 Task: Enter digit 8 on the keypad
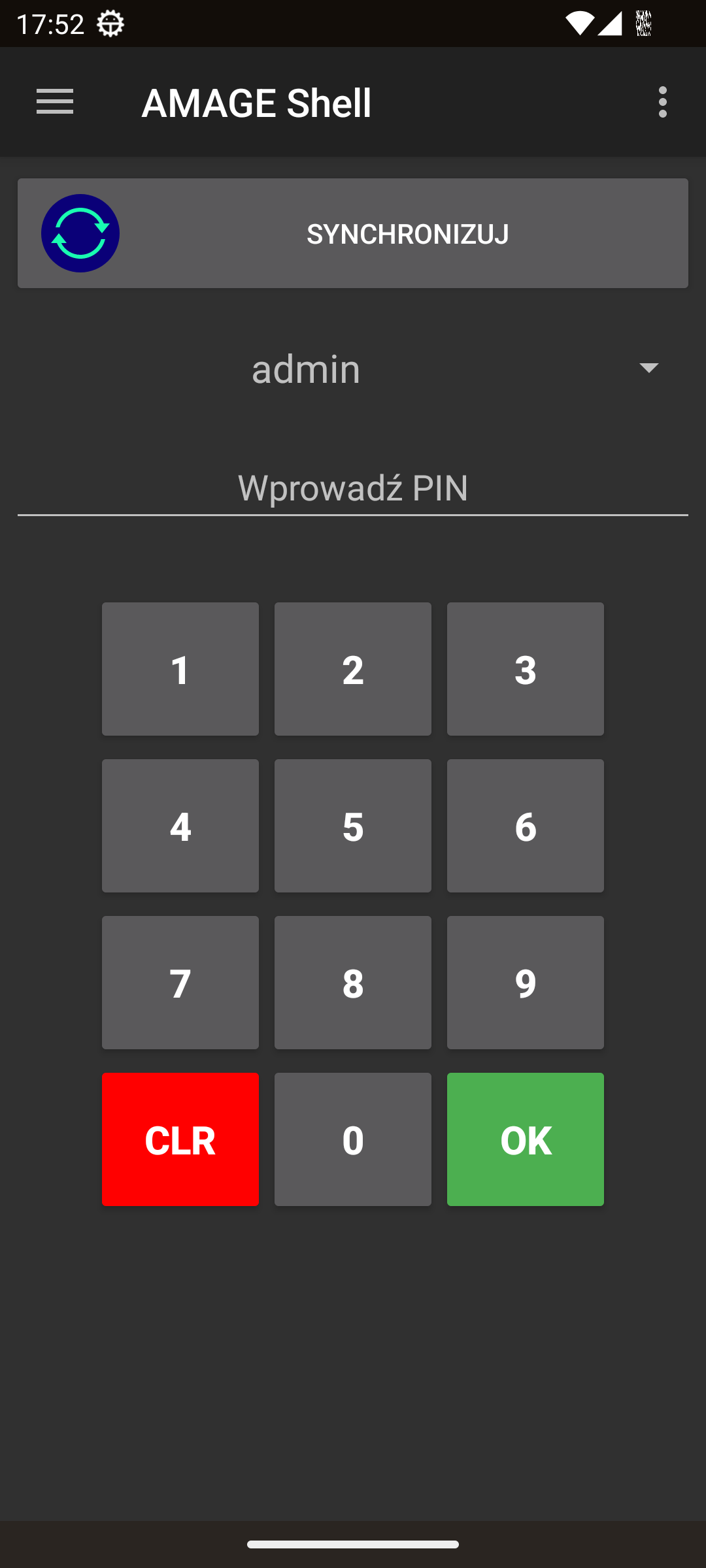[x=353, y=983]
